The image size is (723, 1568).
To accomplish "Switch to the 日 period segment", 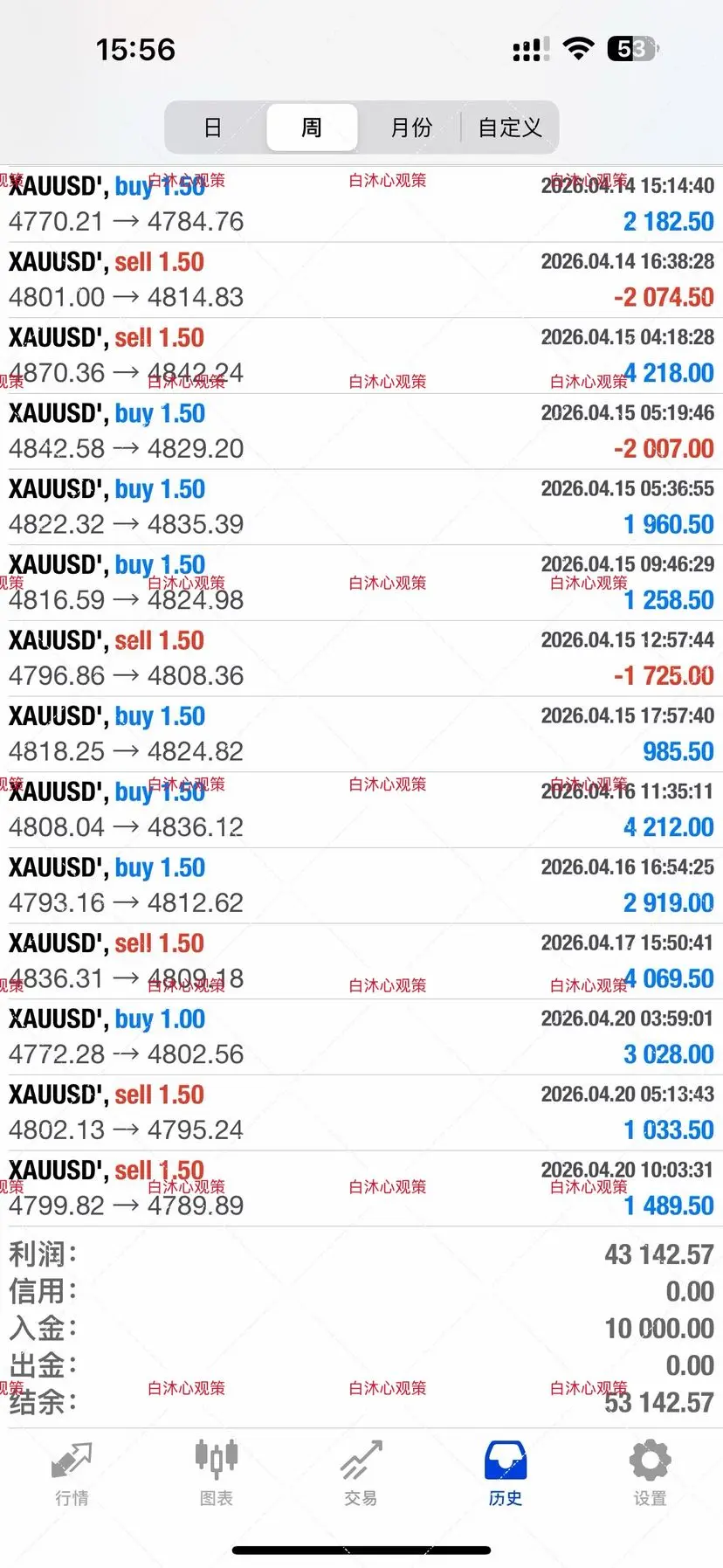I will [x=213, y=128].
